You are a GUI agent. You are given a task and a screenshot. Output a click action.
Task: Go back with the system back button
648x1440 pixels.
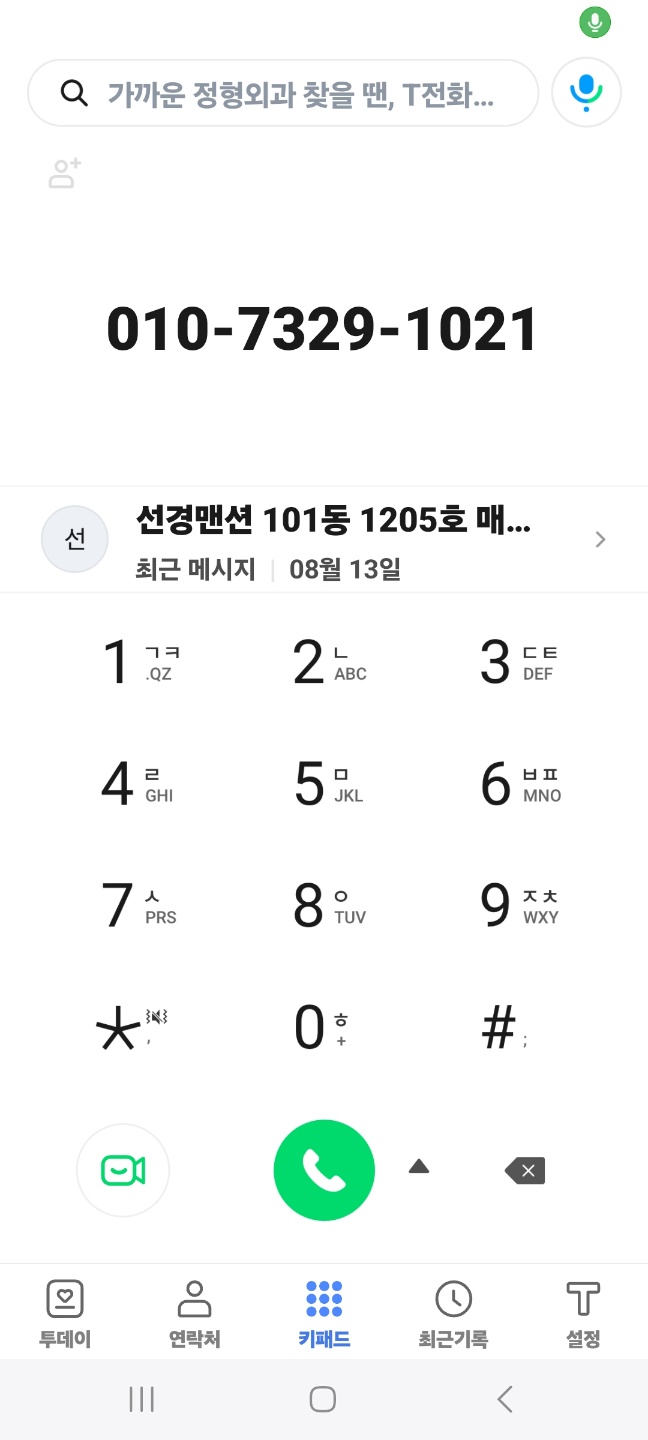click(x=505, y=1399)
